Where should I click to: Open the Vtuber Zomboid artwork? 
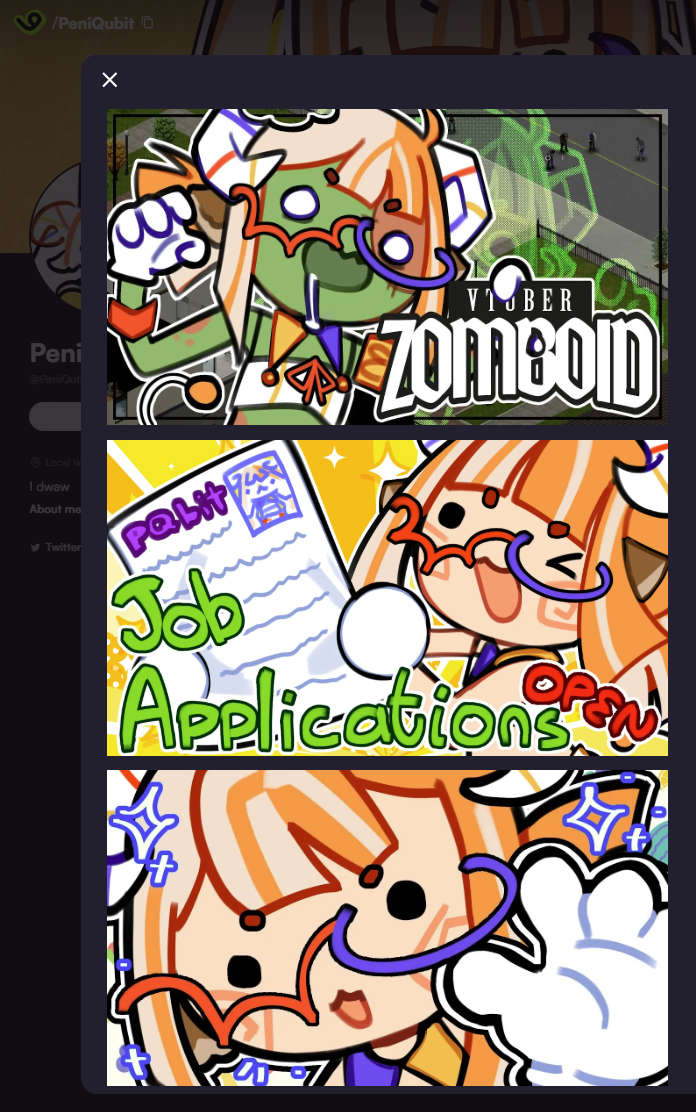point(387,266)
